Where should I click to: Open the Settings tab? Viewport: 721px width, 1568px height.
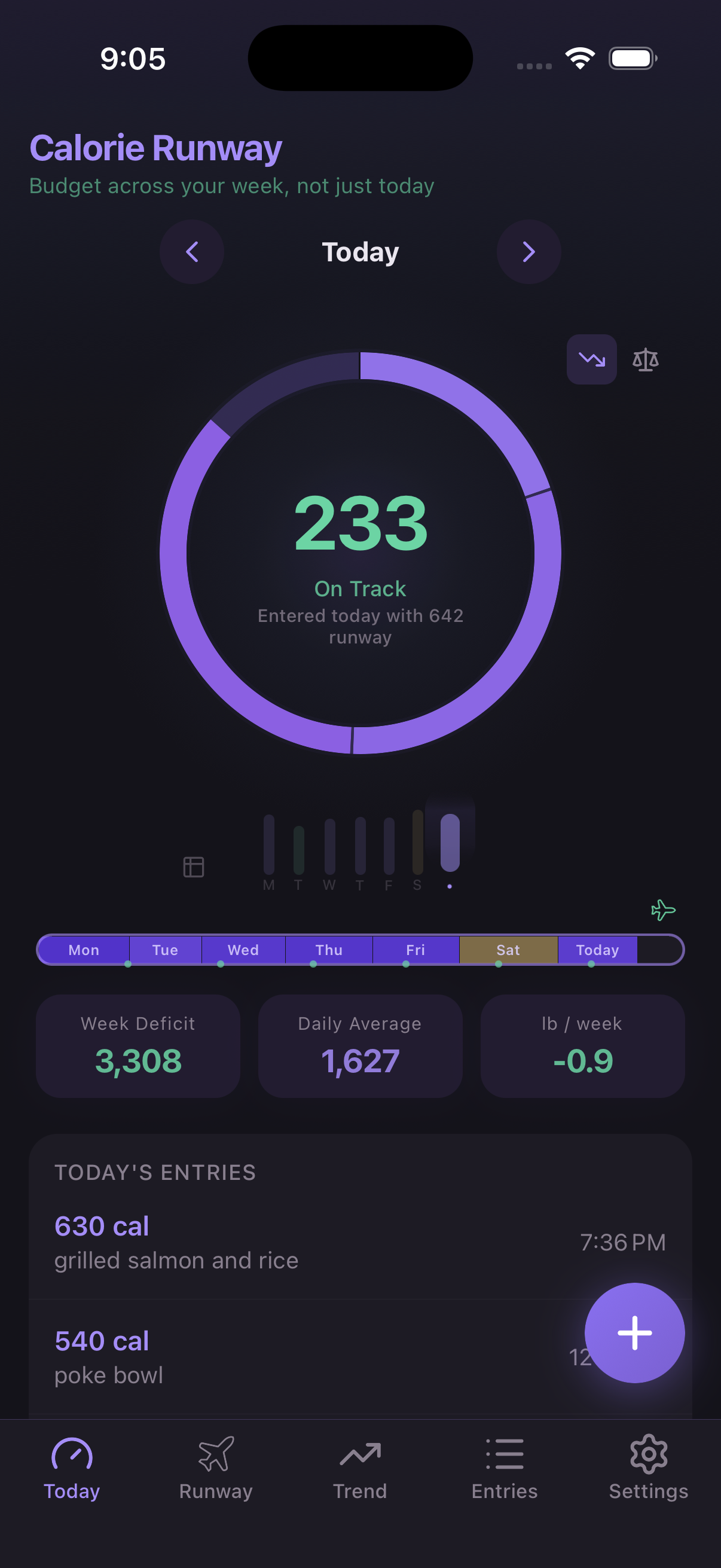(648, 1468)
